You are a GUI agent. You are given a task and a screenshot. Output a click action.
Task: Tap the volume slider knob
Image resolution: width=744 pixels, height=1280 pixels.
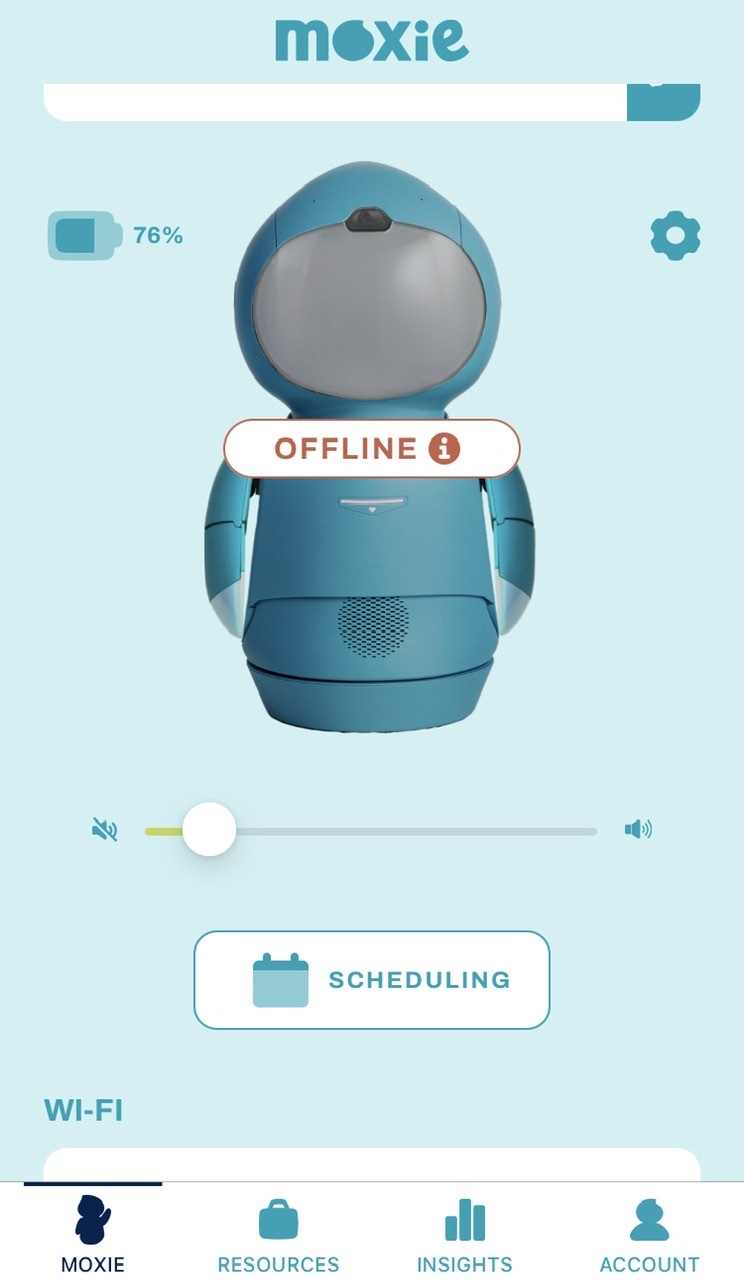click(x=209, y=830)
